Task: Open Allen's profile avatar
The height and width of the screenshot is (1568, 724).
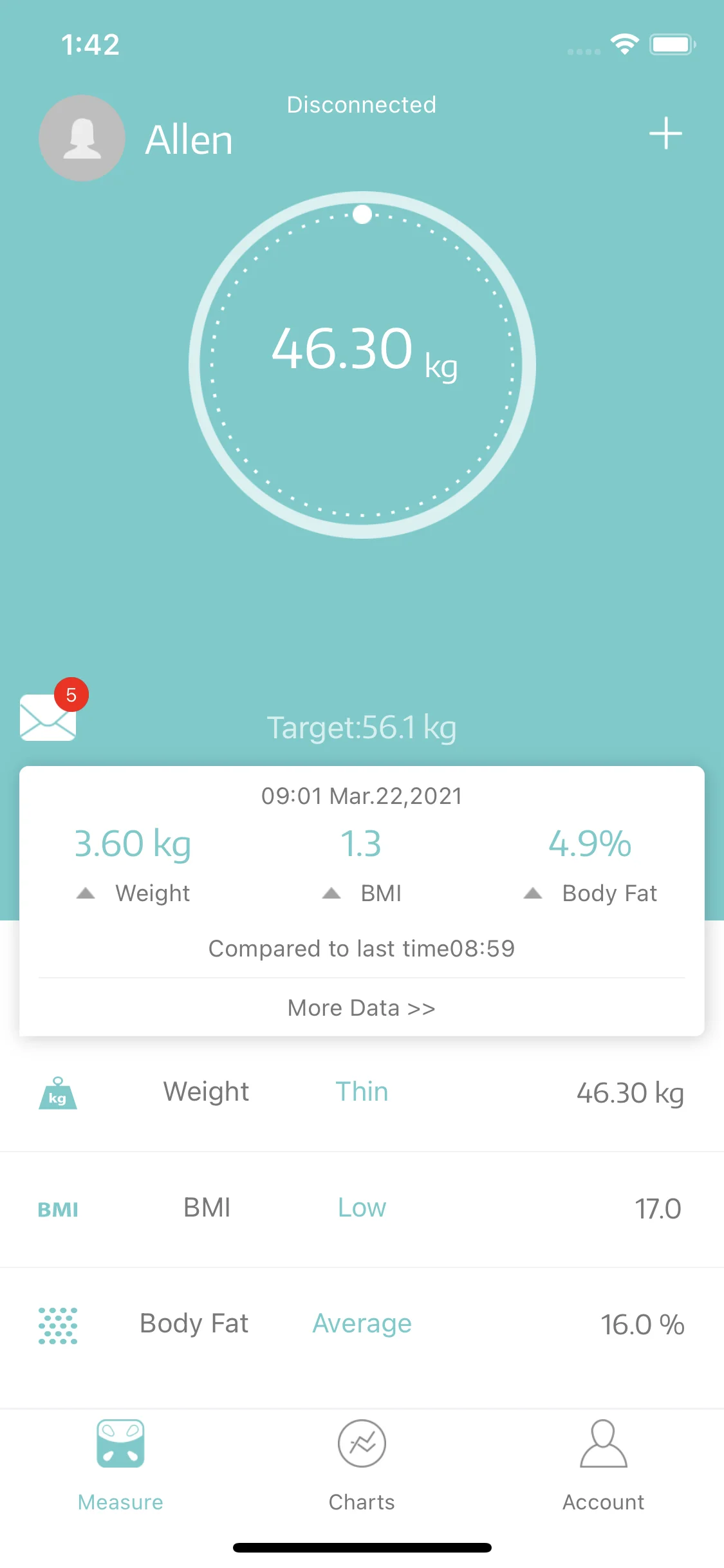Action: [82, 138]
